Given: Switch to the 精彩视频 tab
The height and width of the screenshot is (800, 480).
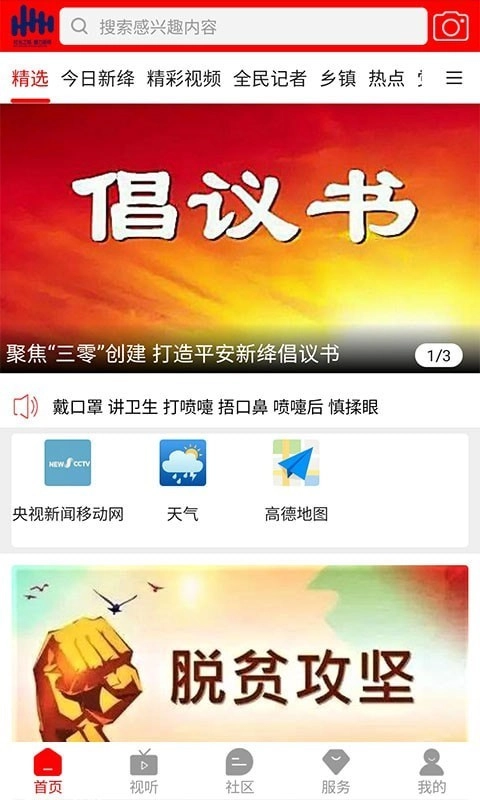Looking at the screenshot, I should click(x=184, y=78).
